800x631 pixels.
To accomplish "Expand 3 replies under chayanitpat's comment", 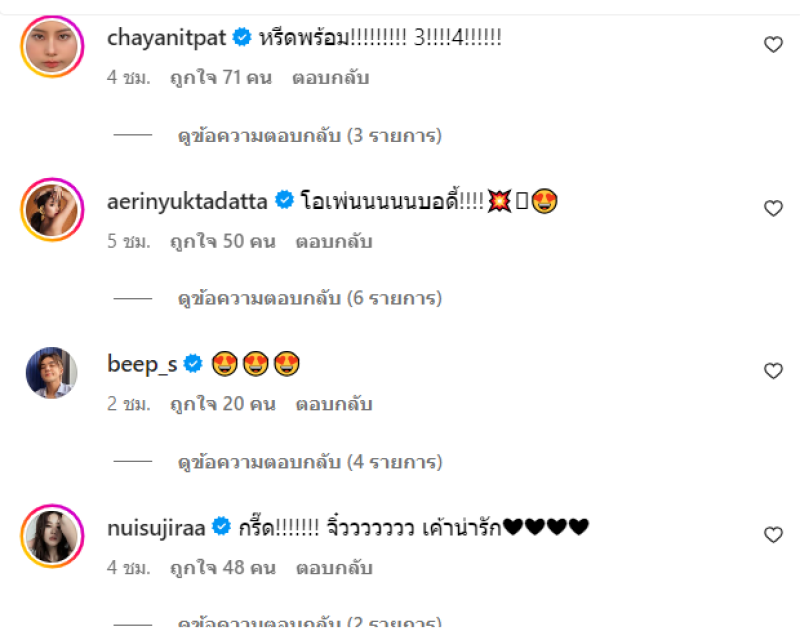I will (309, 135).
